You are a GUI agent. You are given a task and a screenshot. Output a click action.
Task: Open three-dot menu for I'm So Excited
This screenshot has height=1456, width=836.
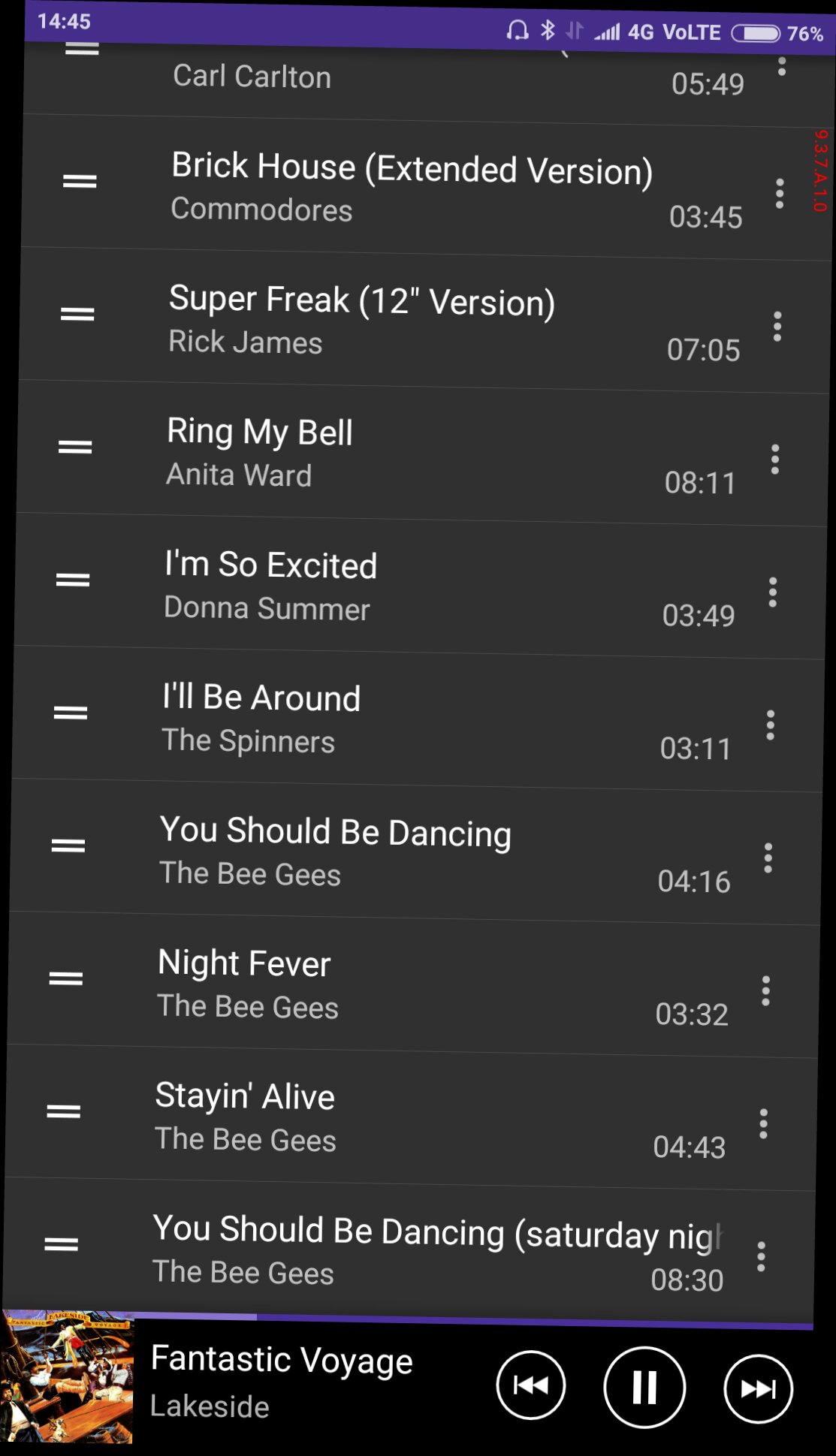pyautogui.click(x=772, y=592)
